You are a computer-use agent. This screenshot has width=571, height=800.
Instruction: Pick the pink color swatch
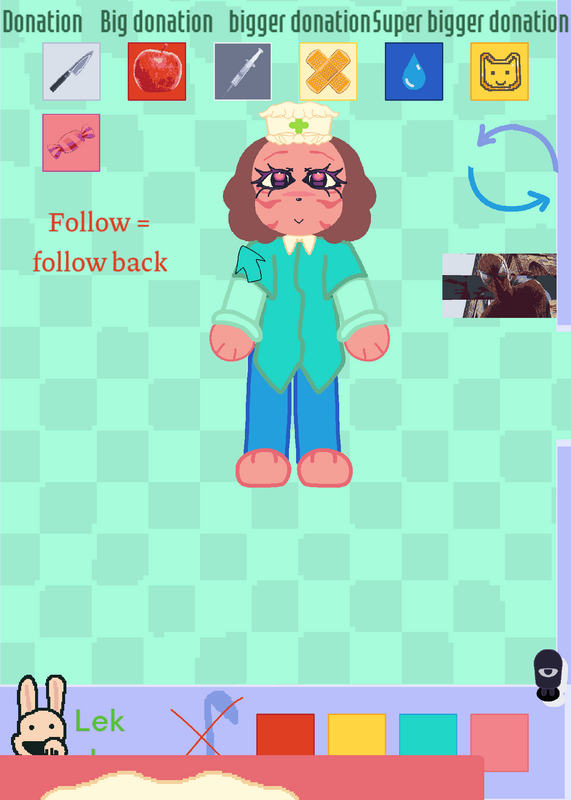[500, 742]
